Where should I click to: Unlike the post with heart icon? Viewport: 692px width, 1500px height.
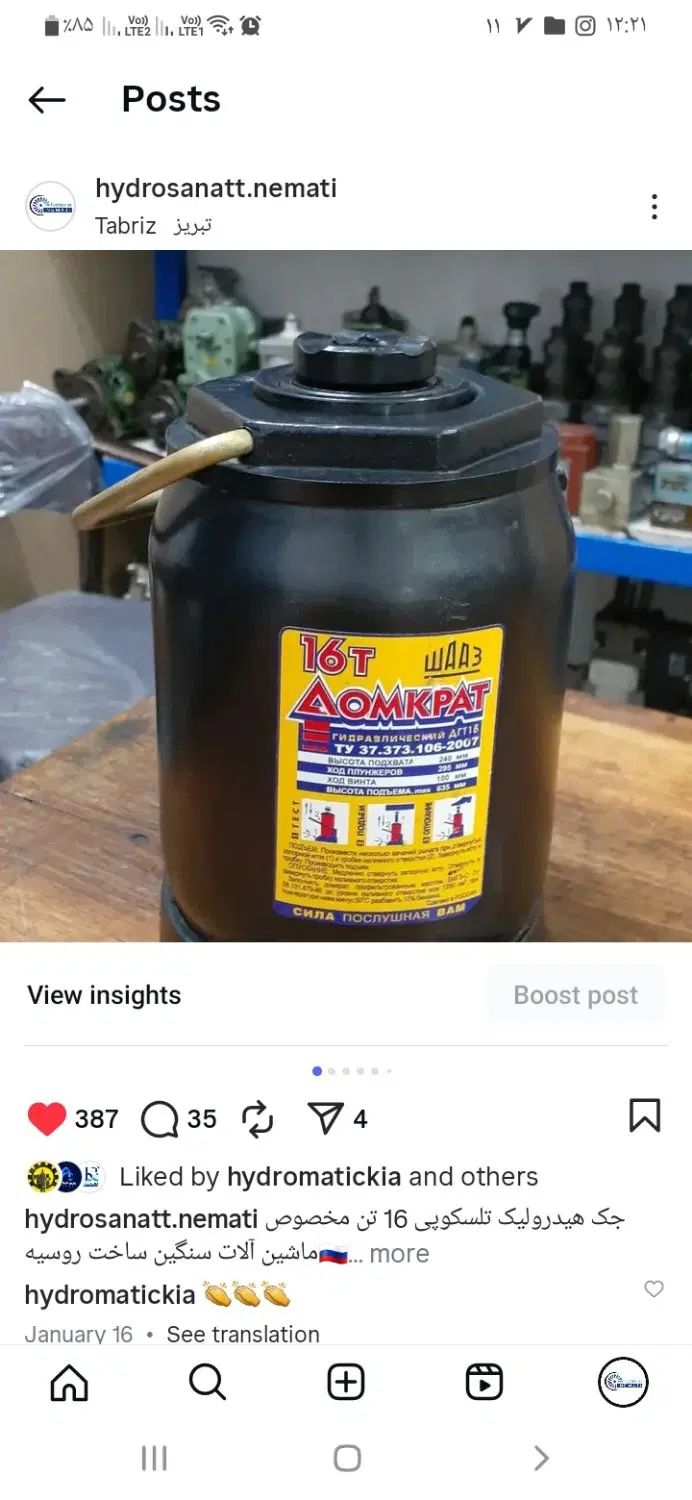[46, 1118]
